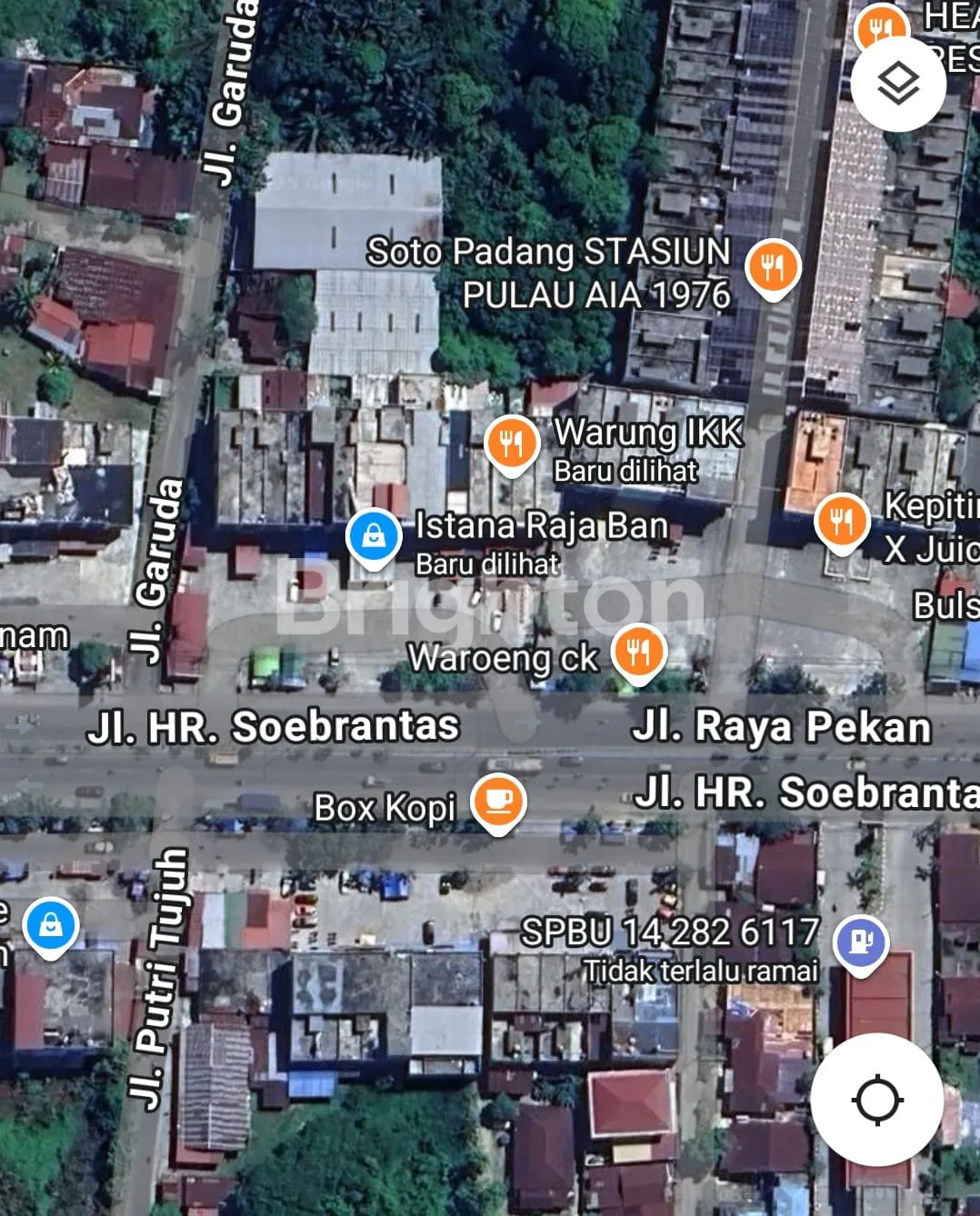
Task: Tap the Istana Raja Ban shop pin
Action: coord(374,536)
